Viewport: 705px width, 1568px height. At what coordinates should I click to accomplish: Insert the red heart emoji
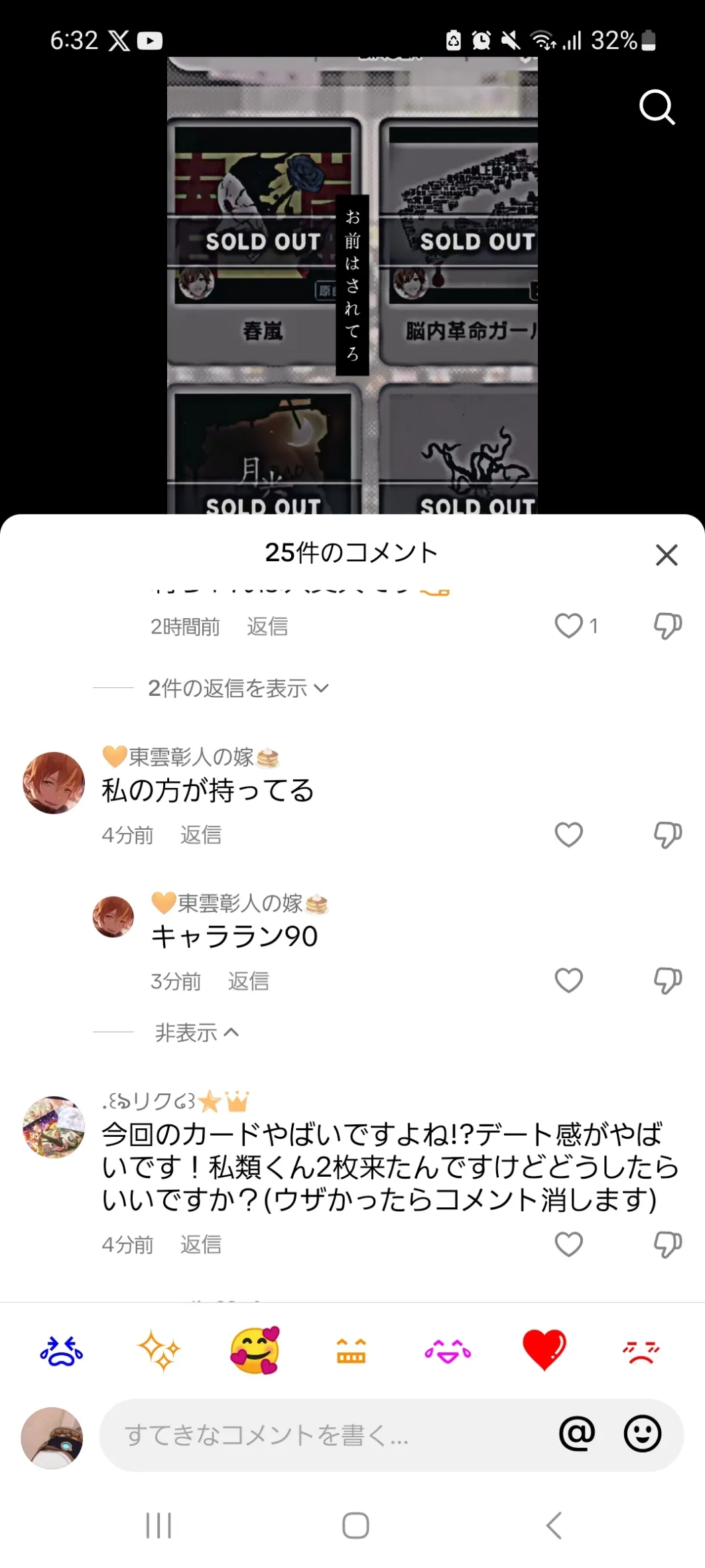(x=544, y=1350)
